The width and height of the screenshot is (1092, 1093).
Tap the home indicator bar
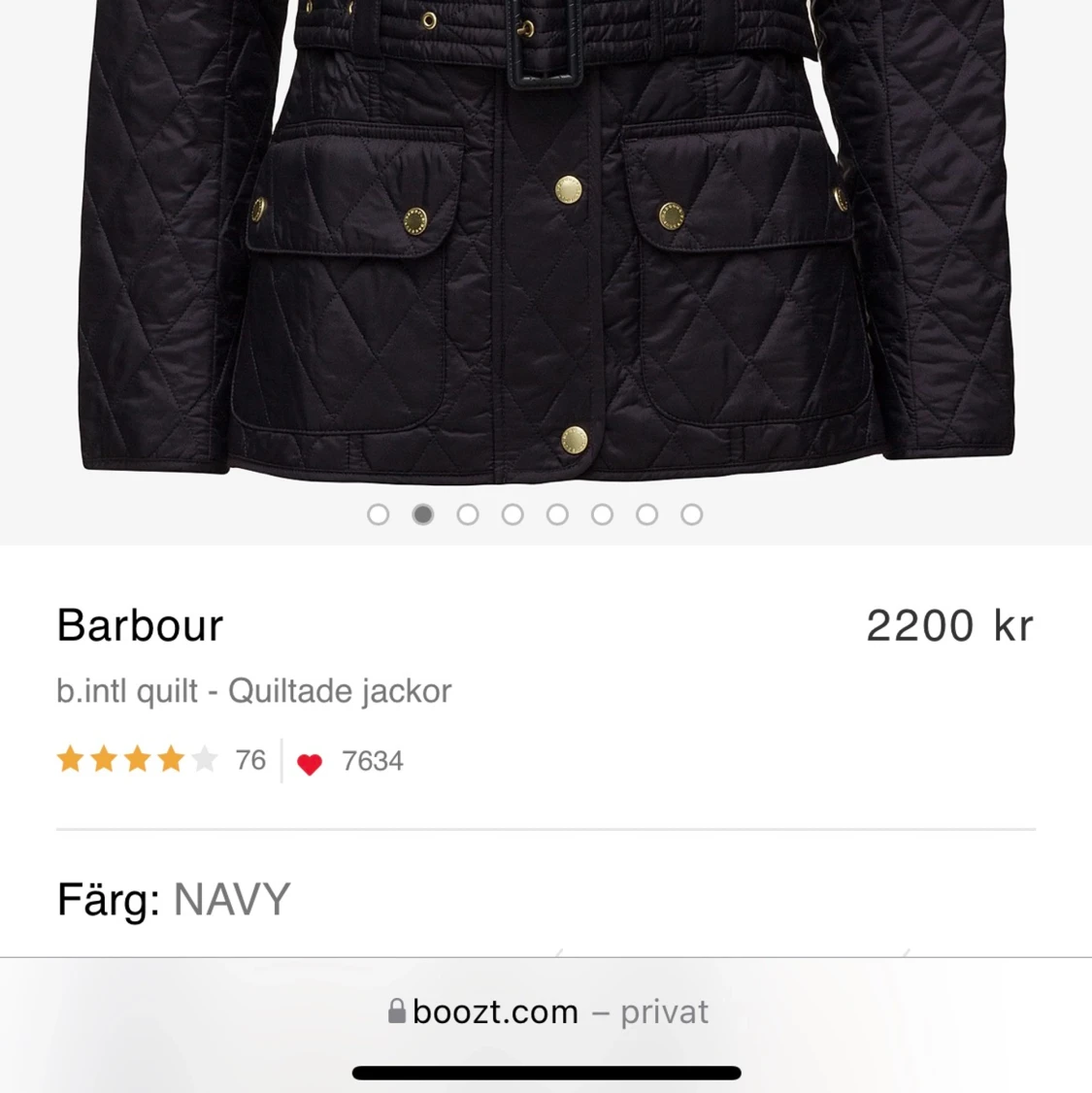tap(546, 1071)
